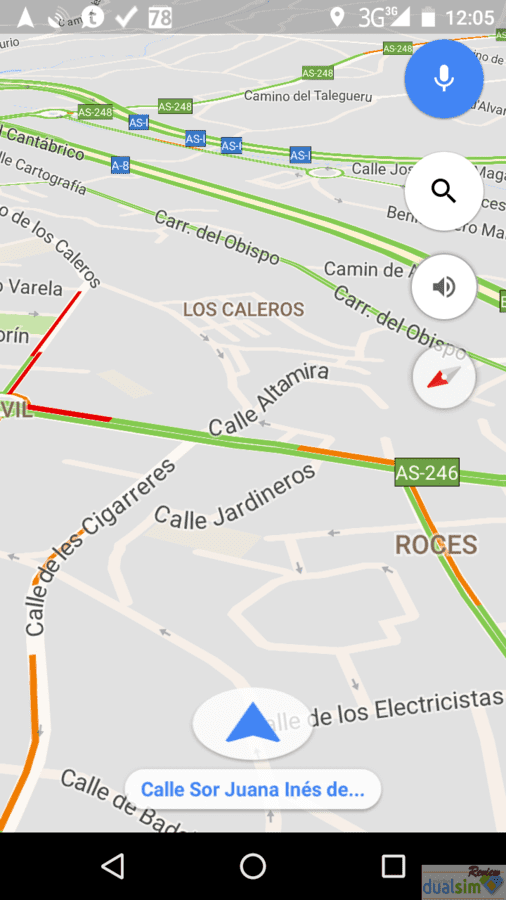The image size is (506, 900).
Task: Go back with the system back button
Action: 112,866
